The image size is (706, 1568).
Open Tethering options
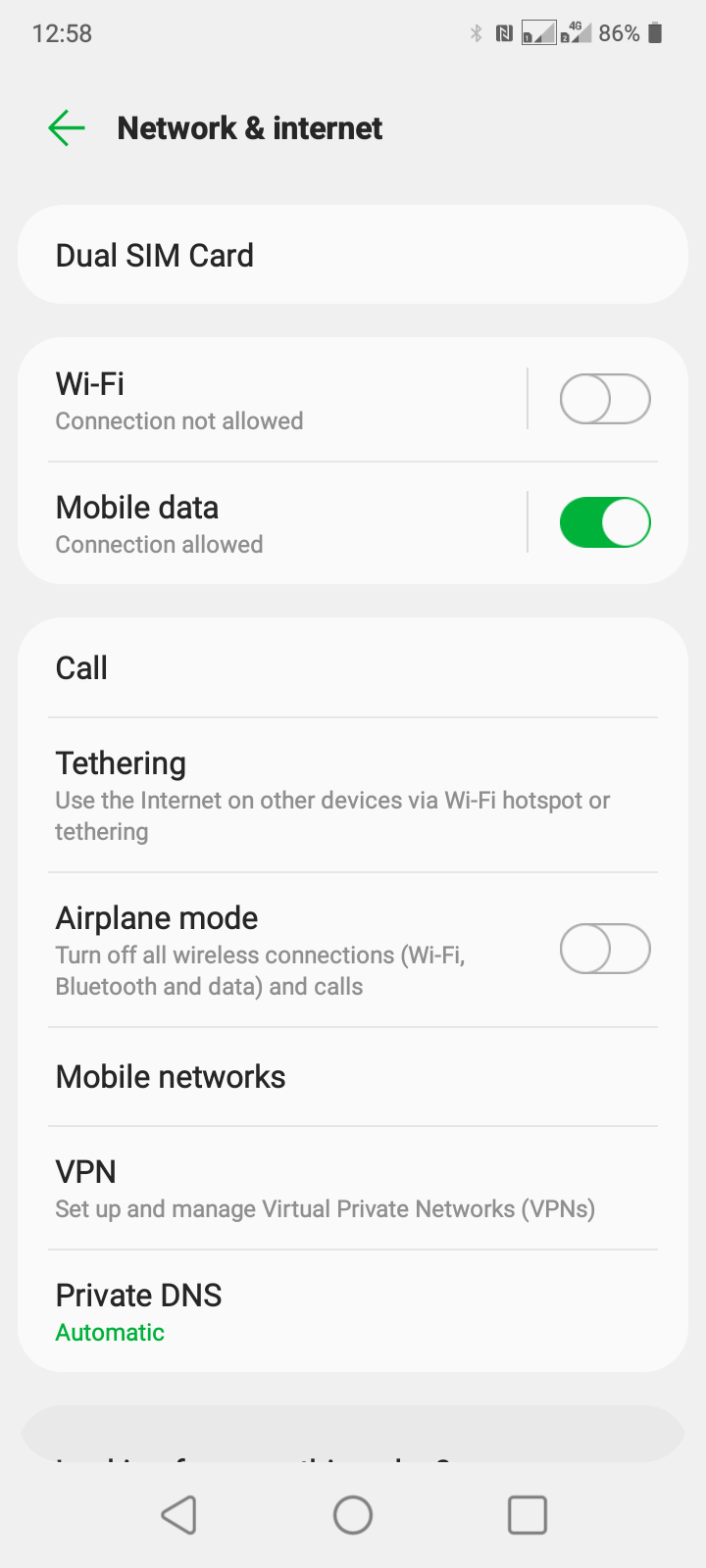tap(352, 795)
